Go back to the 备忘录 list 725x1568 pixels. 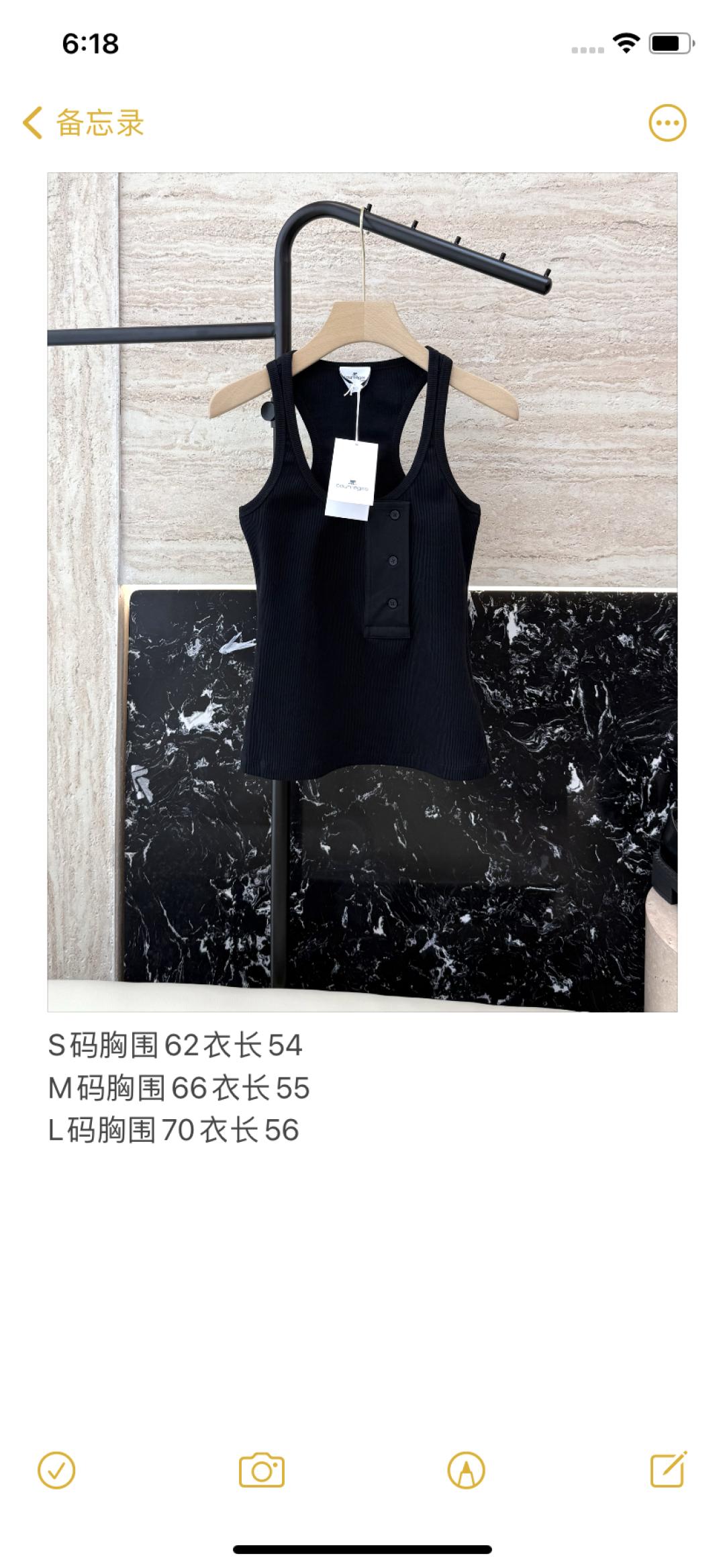[x=83, y=123]
